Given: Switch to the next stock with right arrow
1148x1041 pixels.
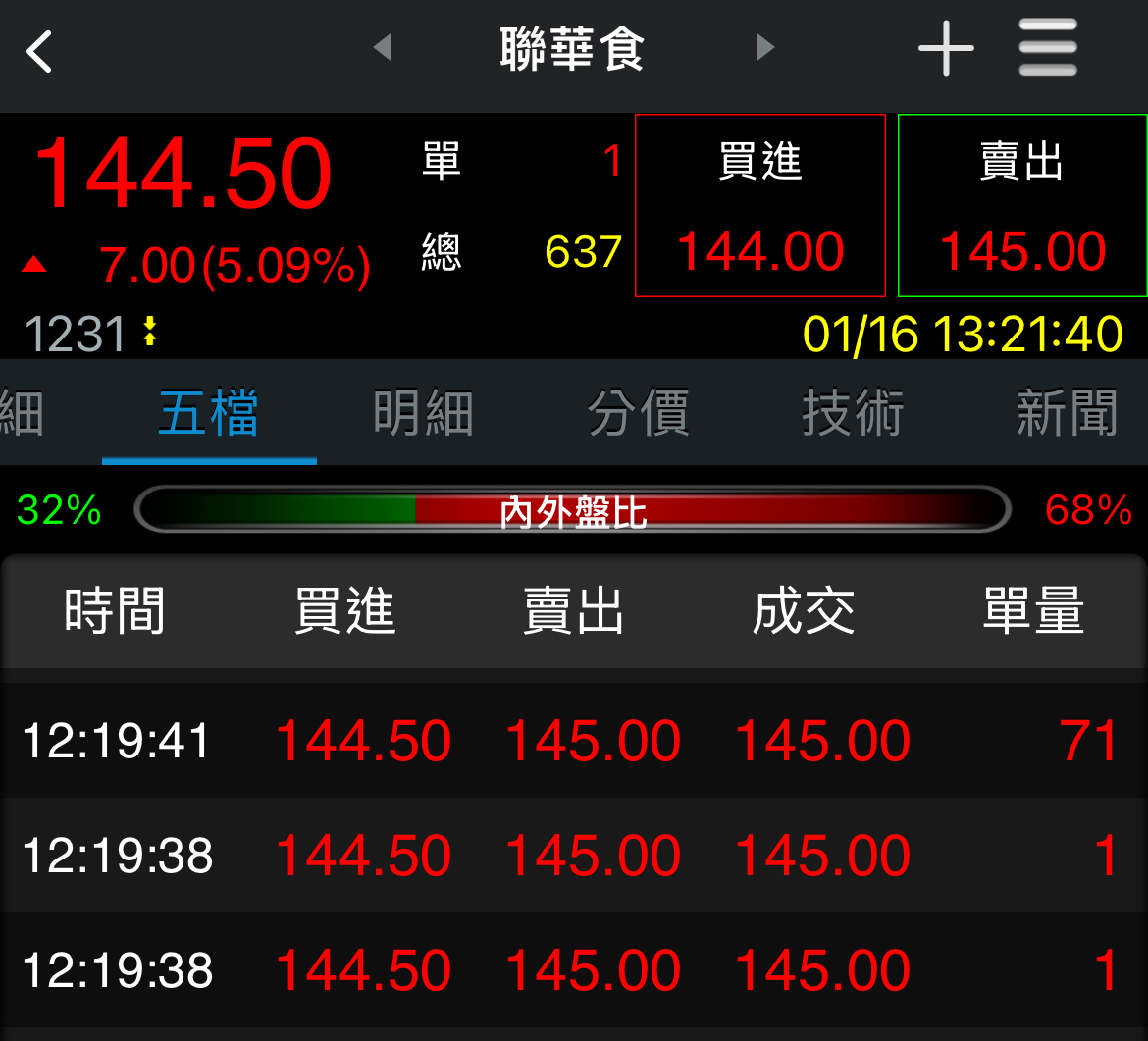Looking at the screenshot, I should click(x=765, y=47).
